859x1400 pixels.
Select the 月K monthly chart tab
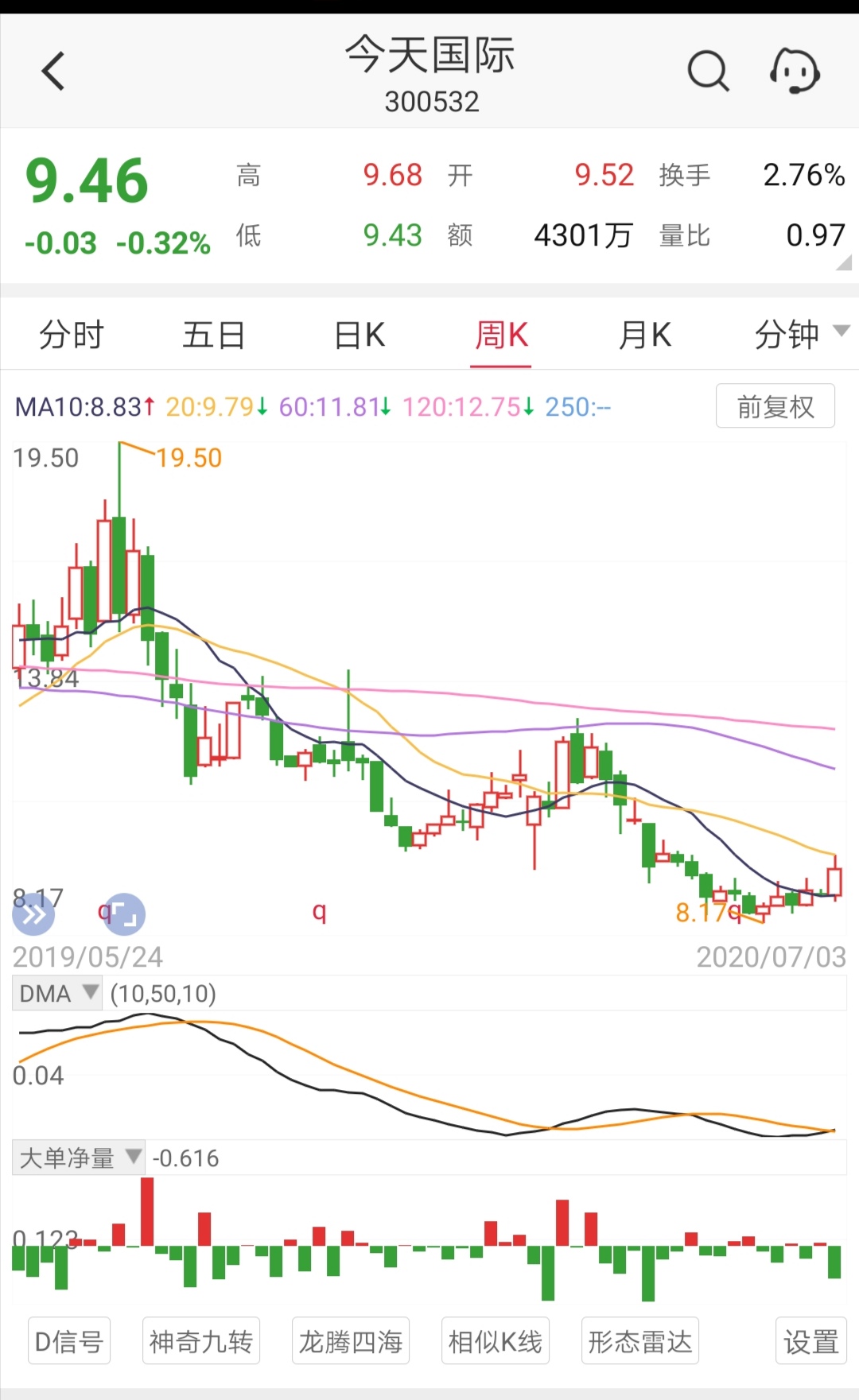coord(643,335)
